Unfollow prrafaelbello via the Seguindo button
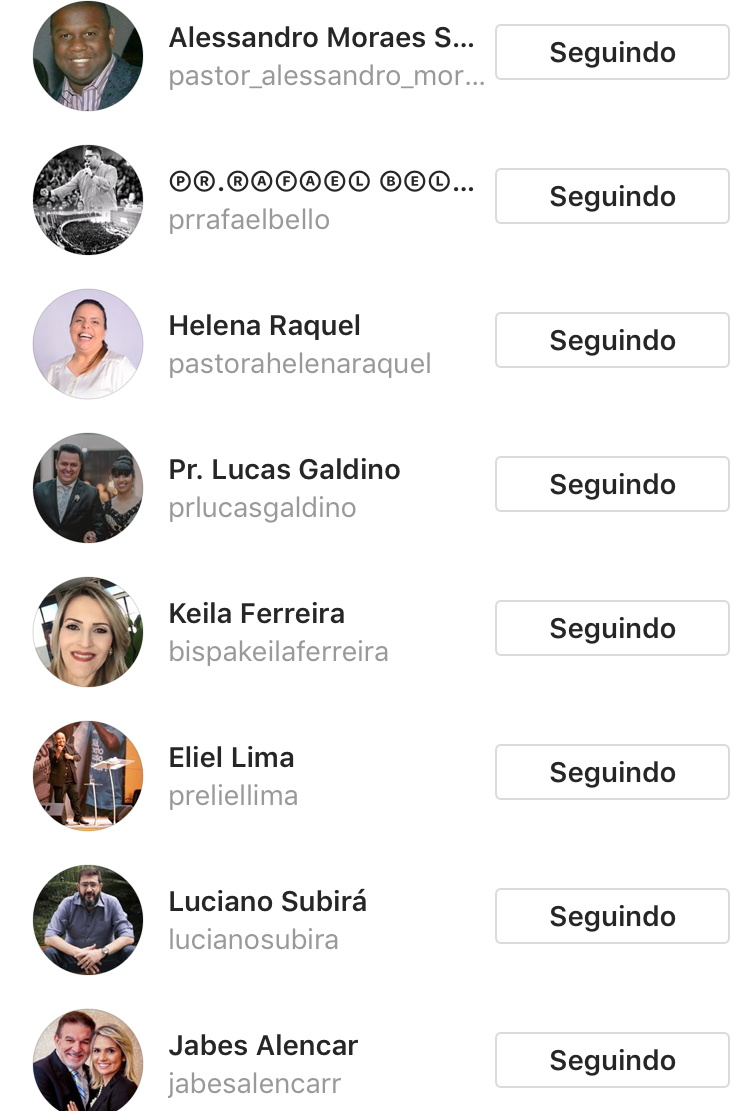Image resolution: width=750 pixels, height=1111 pixels. coord(612,196)
